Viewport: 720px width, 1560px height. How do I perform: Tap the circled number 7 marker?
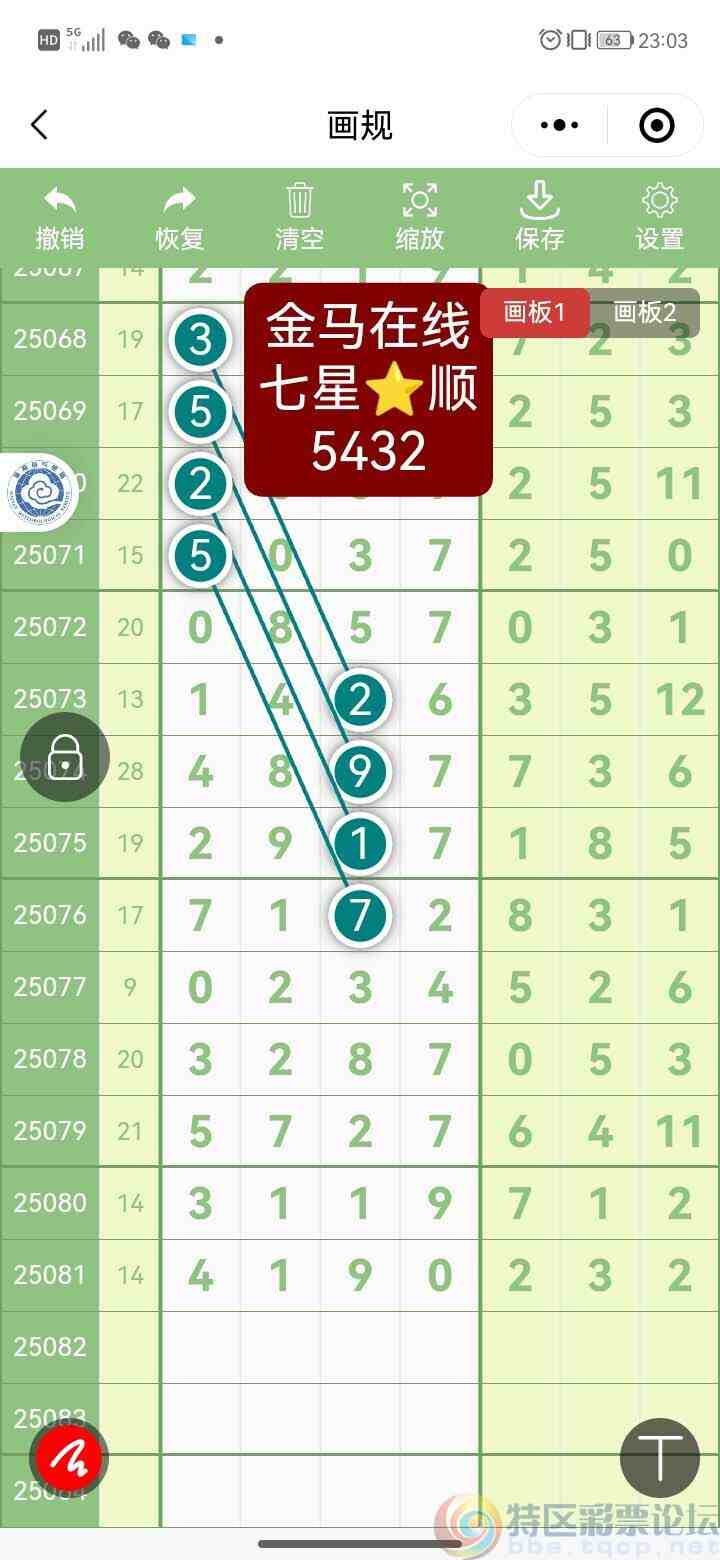coord(361,913)
